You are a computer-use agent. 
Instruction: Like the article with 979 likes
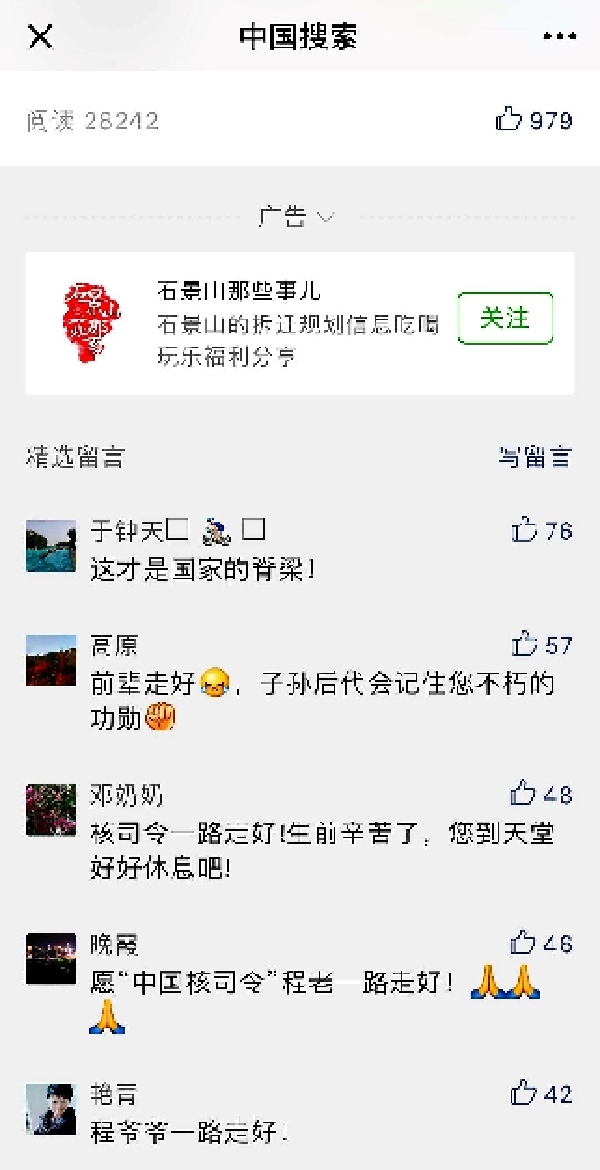510,121
